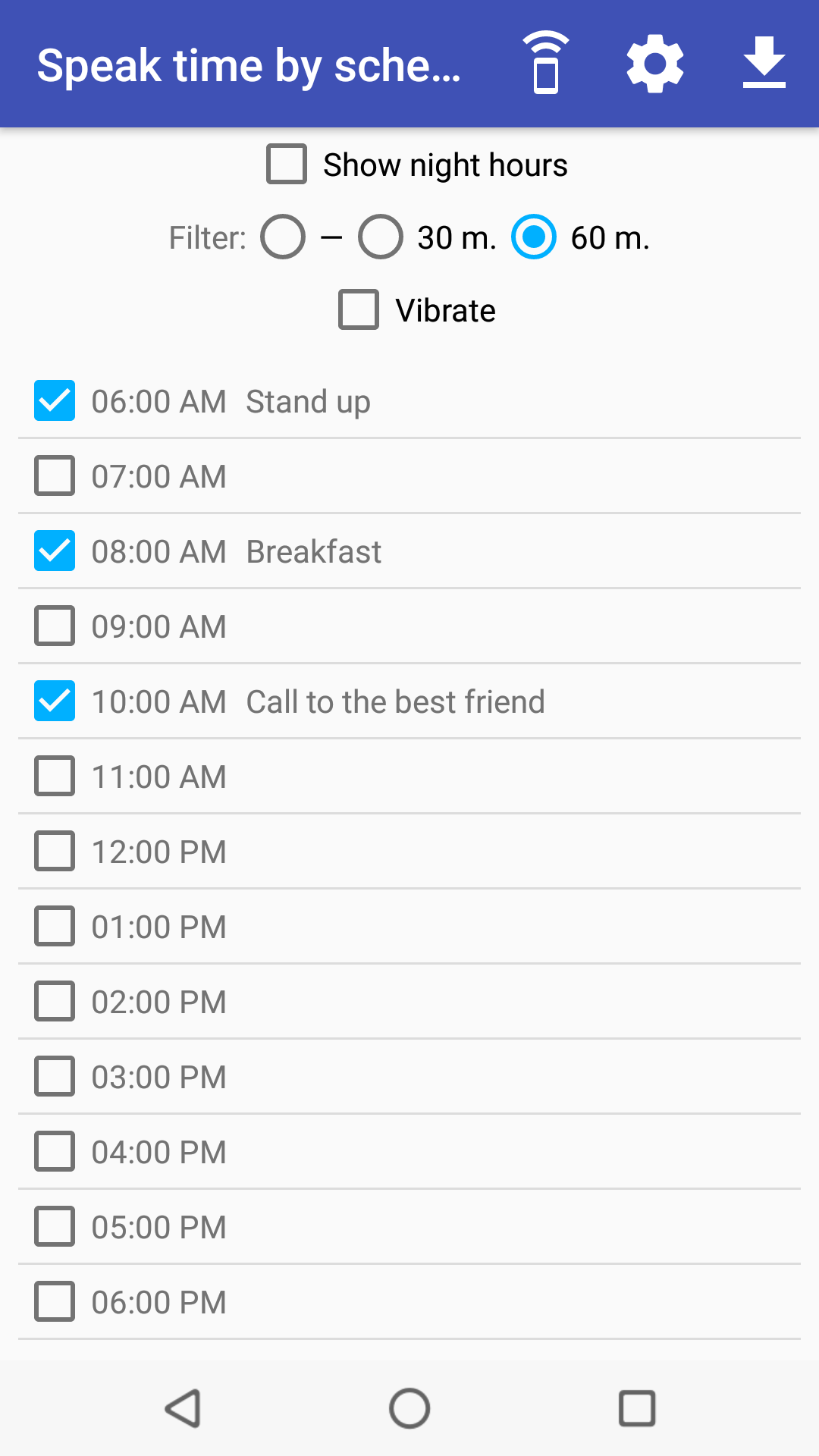Enable speaking at 03:00 PM
Image resolution: width=819 pixels, height=1456 pixels.
(55, 1076)
